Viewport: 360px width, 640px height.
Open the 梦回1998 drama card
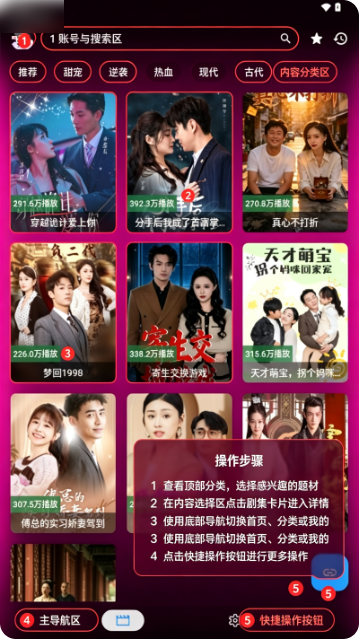click(63, 313)
